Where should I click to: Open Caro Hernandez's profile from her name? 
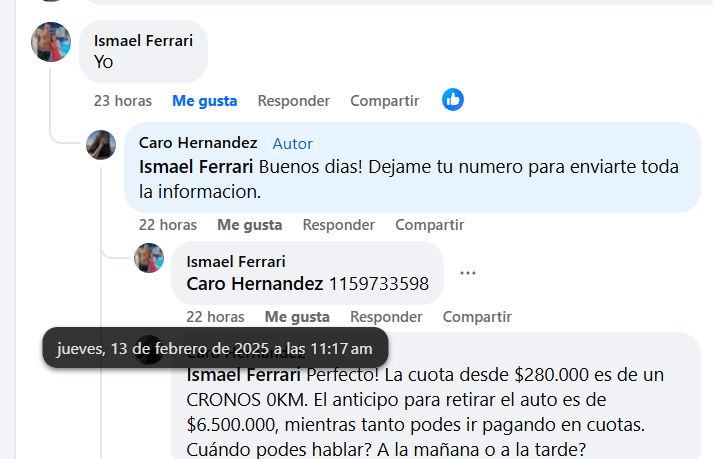click(198, 143)
